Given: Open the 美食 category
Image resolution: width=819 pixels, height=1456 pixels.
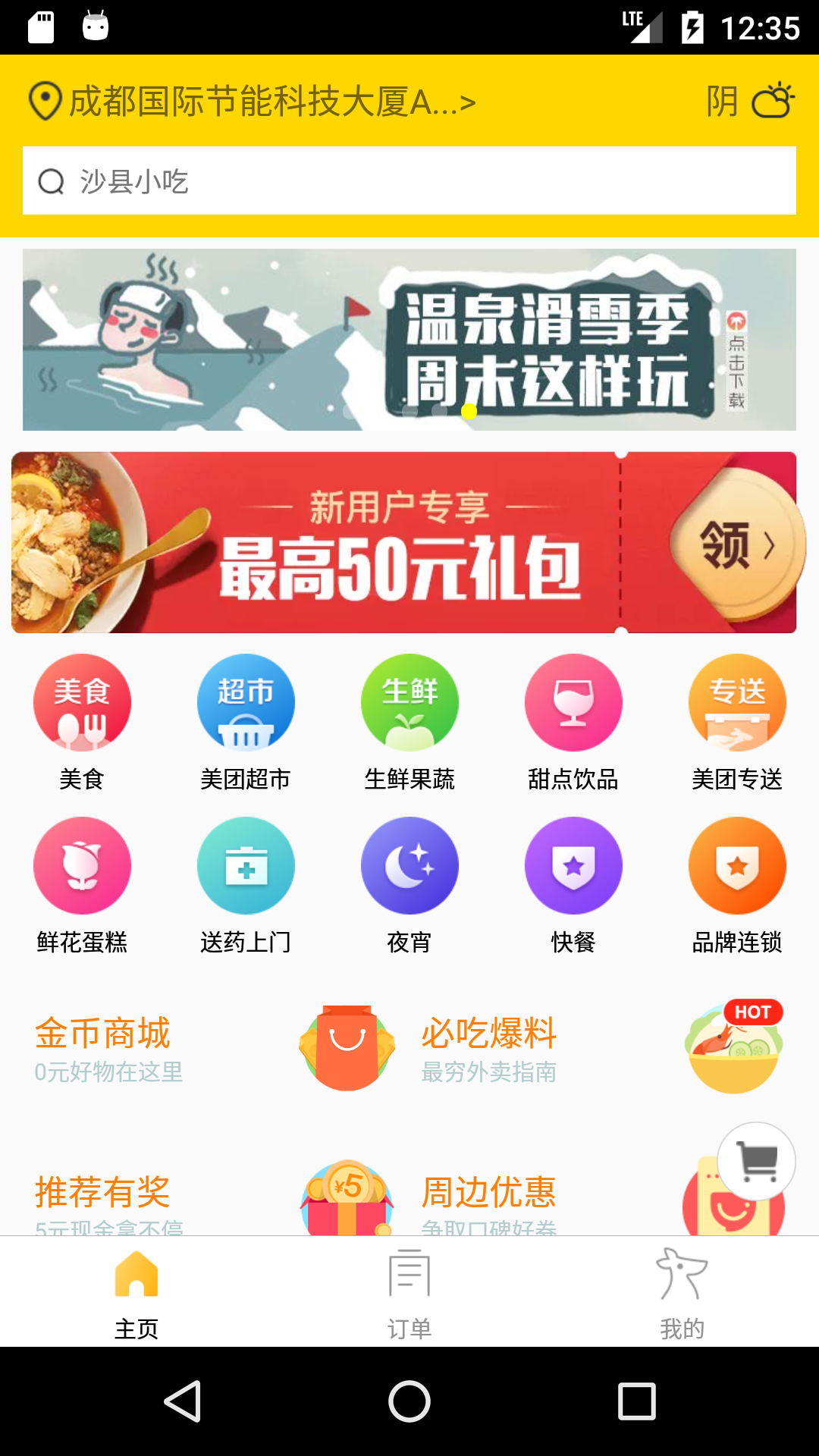Looking at the screenshot, I should click(x=82, y=720).
